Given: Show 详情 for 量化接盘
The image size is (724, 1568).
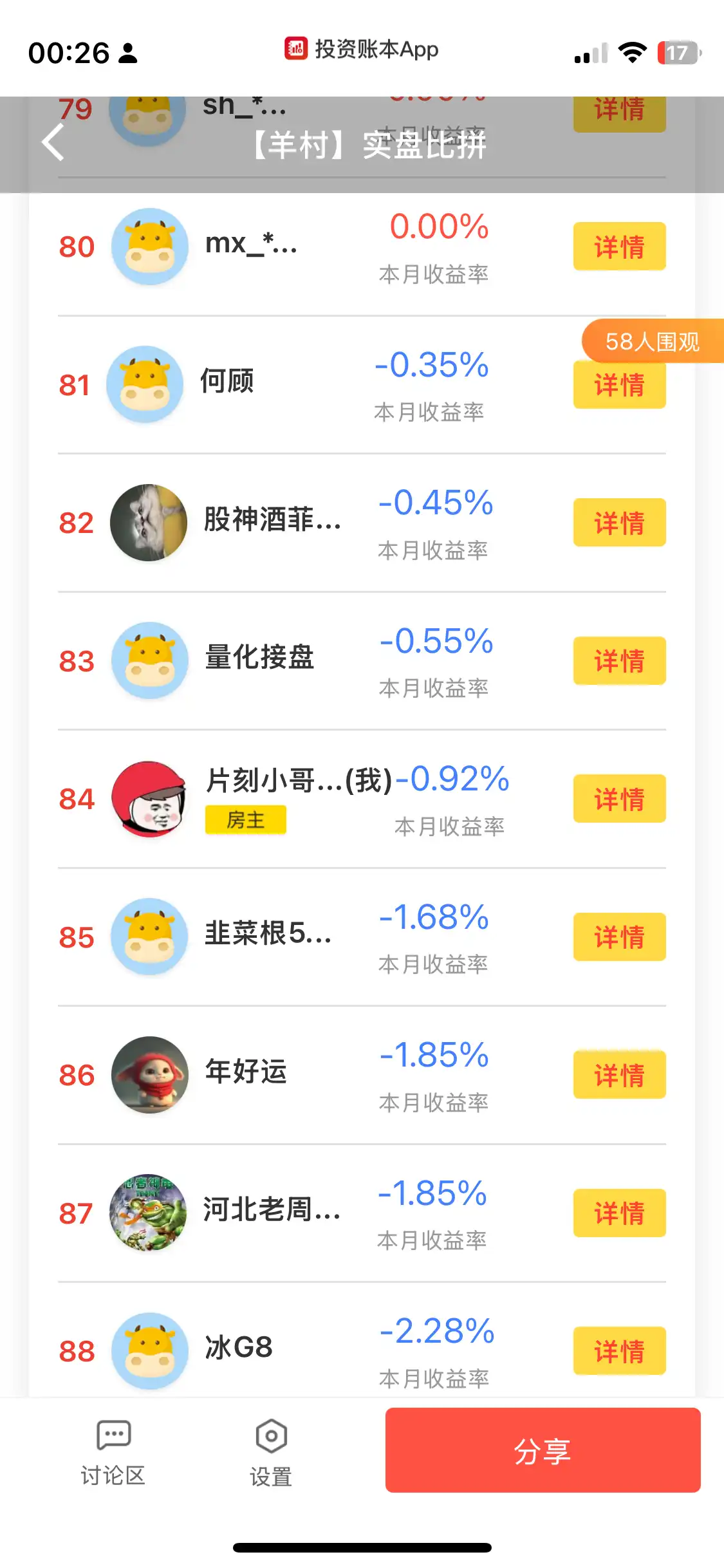Looking at the screenshot, I should [x=619, y=661].
